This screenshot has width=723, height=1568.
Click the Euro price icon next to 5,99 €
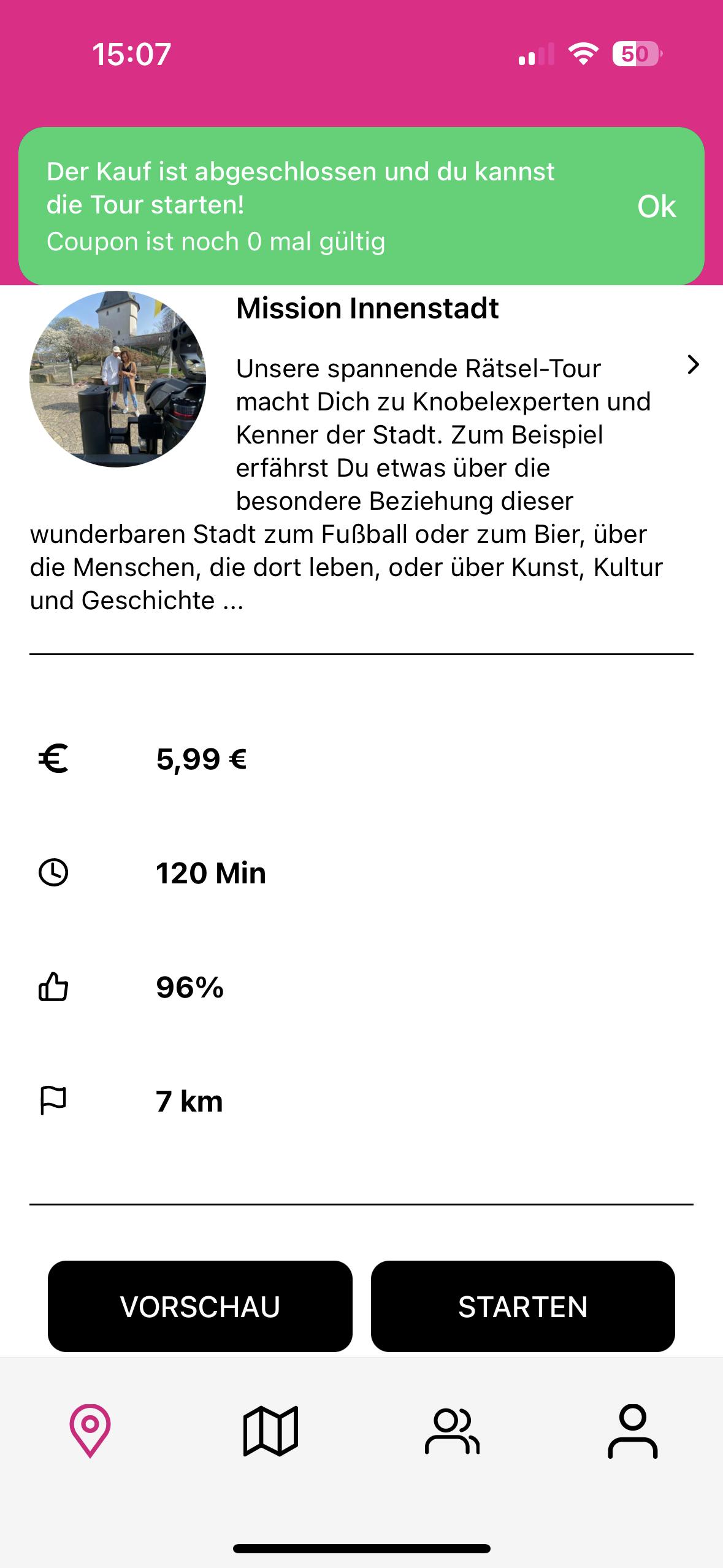(x=54, y=759)
